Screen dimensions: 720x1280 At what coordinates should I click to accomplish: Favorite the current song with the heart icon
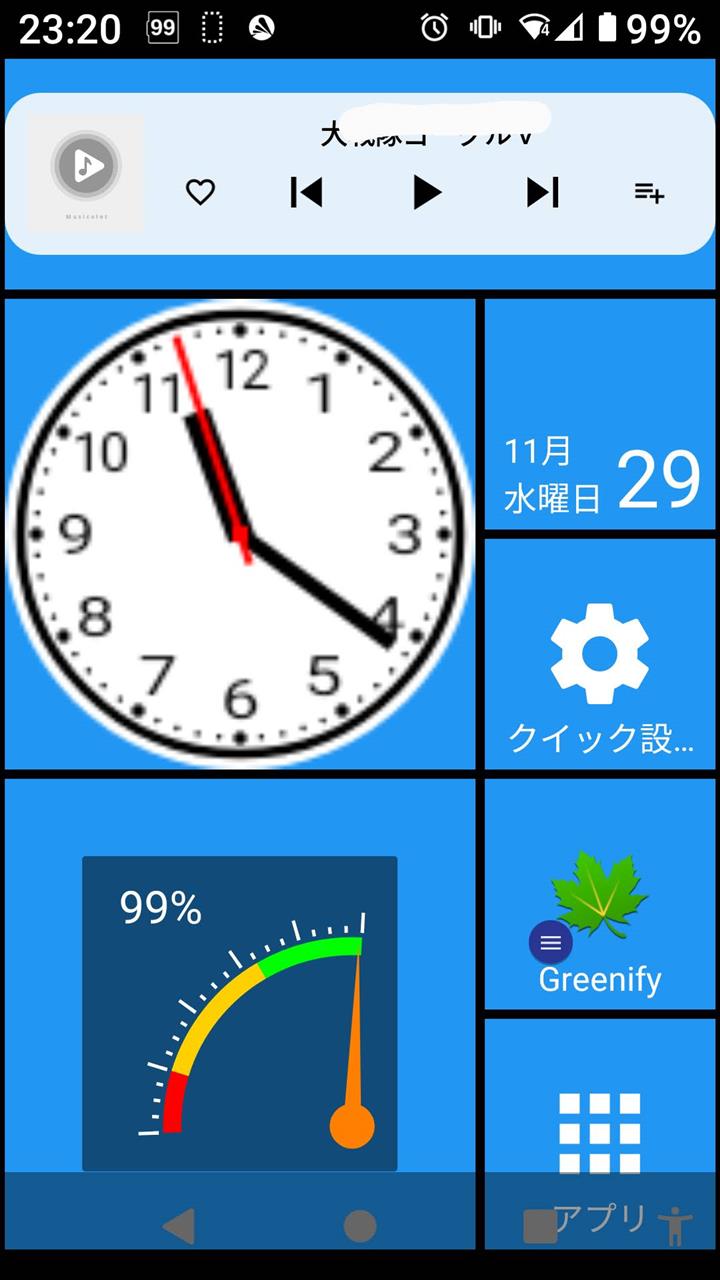point(201,192)
